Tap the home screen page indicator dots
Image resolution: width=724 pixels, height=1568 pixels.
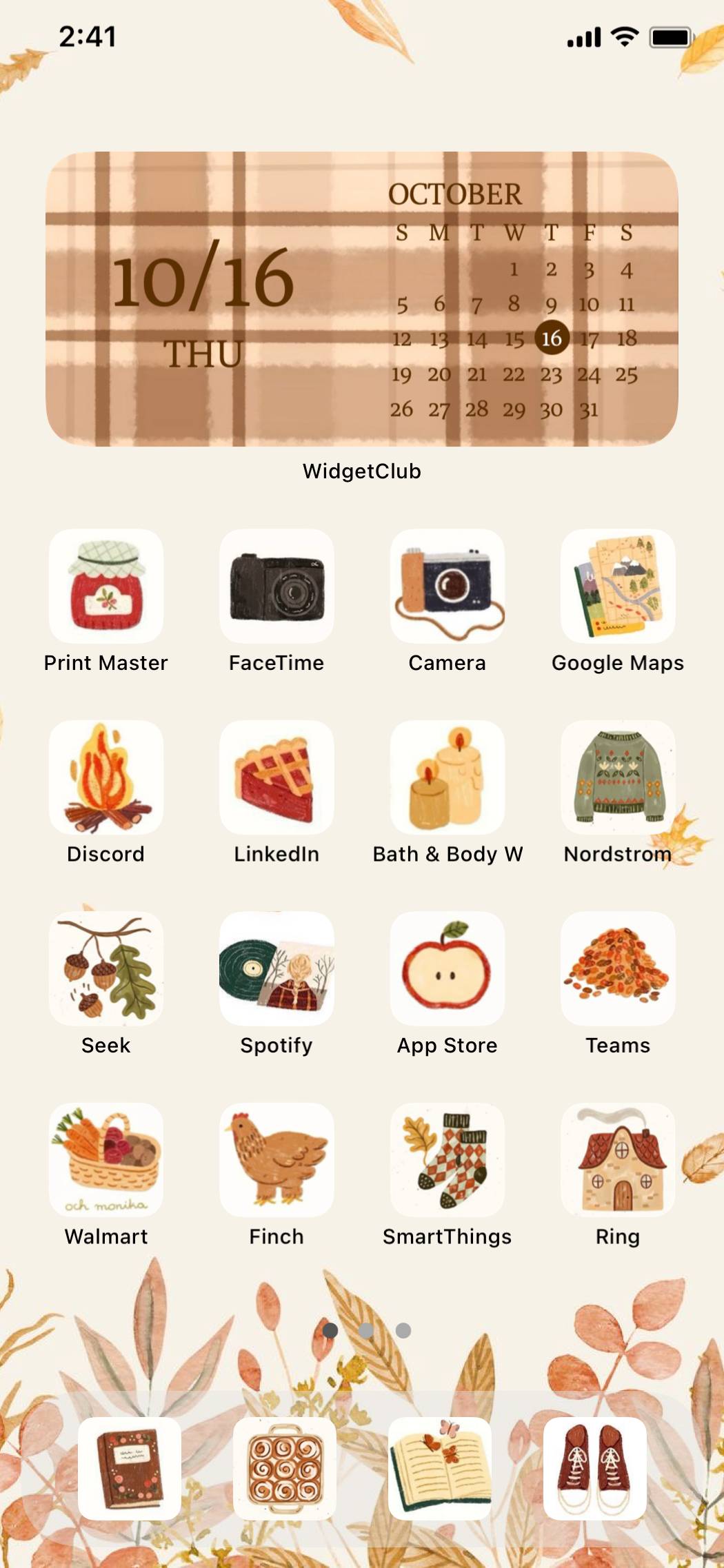click(367, 1330)
